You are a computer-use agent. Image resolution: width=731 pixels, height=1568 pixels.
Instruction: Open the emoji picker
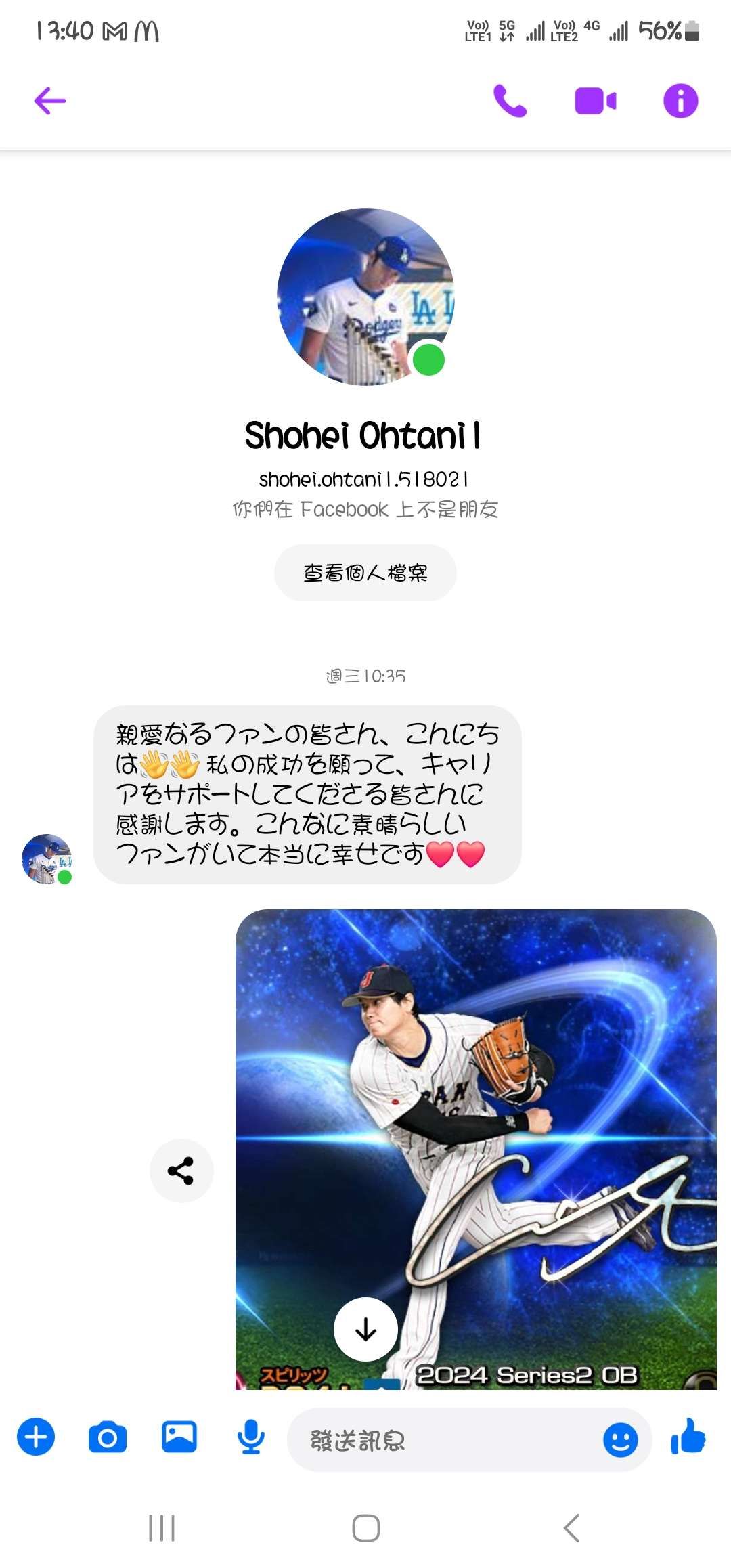click(x=620, y=1439)
